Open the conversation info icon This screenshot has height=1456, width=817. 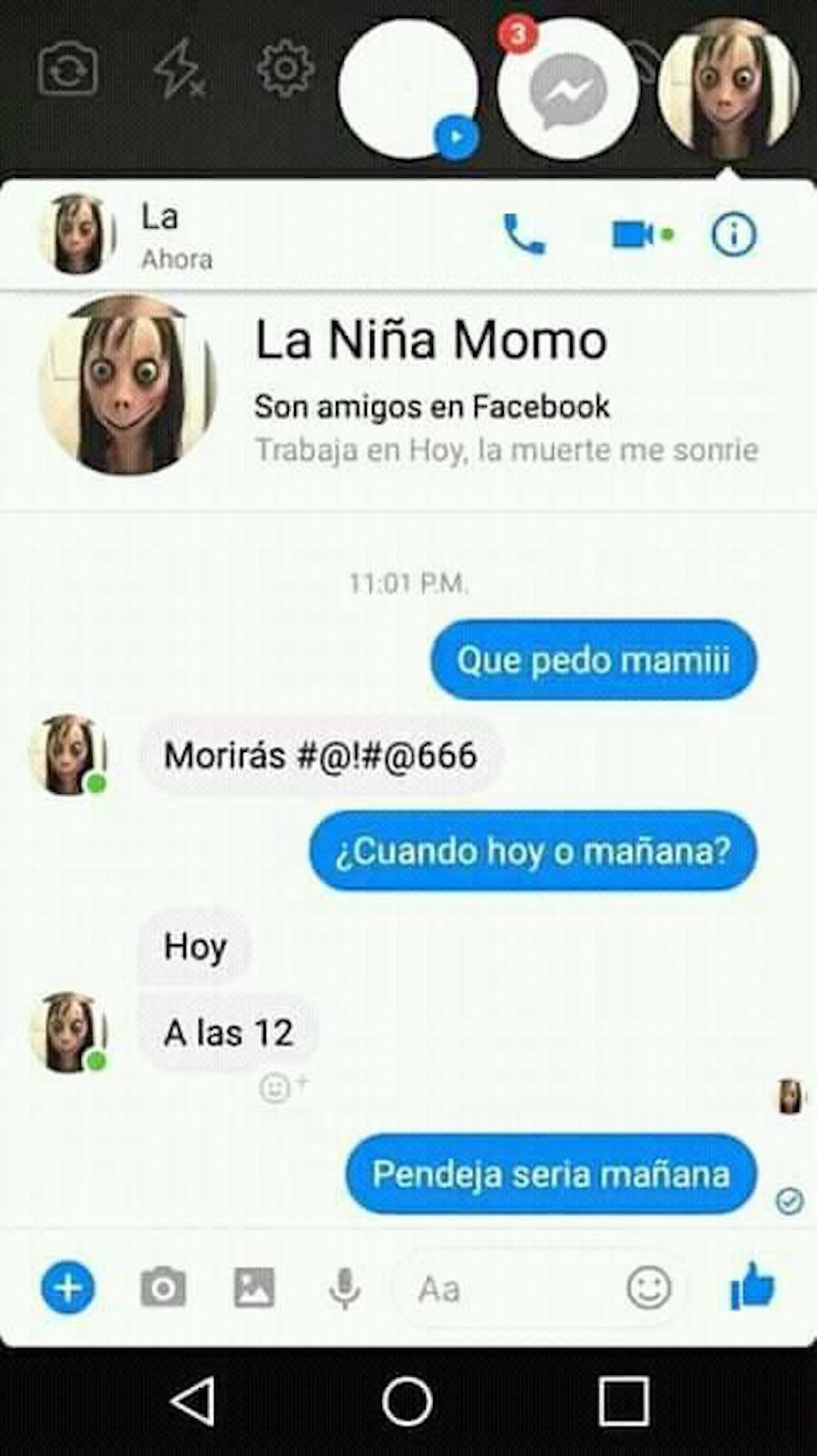pos(733,235)
